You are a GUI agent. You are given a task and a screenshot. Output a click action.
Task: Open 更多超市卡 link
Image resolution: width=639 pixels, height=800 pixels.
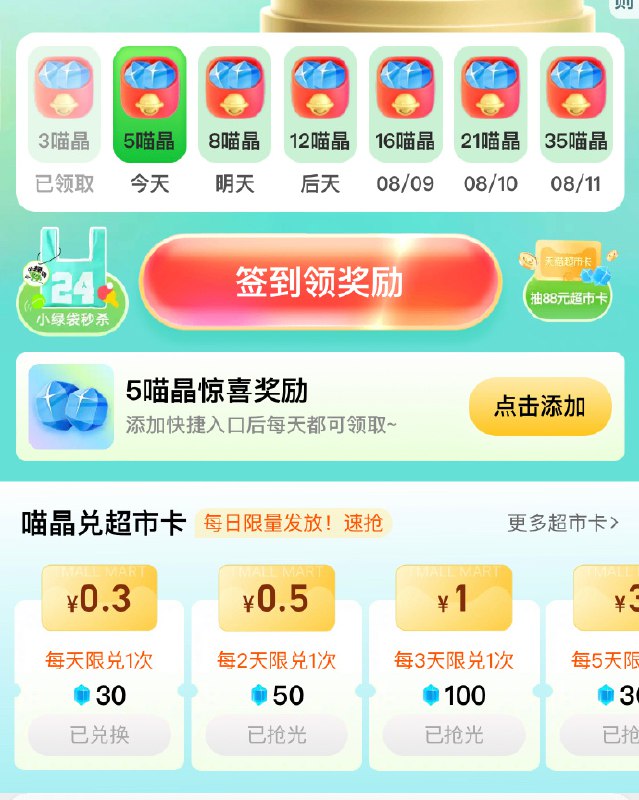(x=563, y=523)
